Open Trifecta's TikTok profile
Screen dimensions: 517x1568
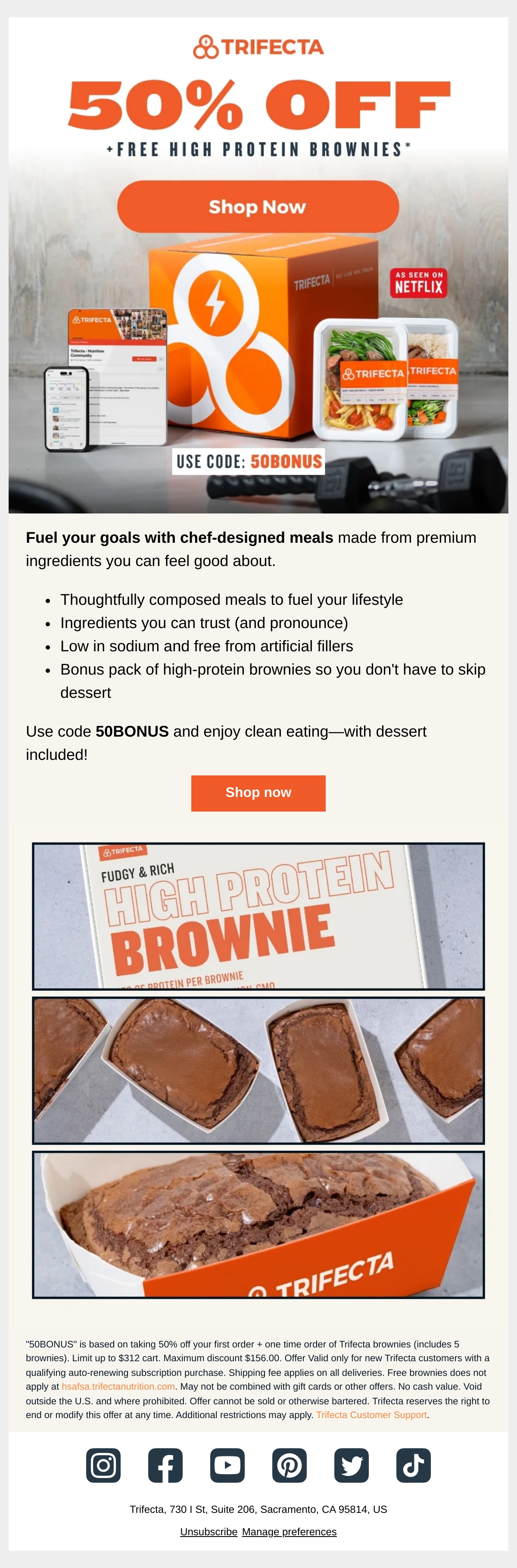click(x=414, y=1465)
